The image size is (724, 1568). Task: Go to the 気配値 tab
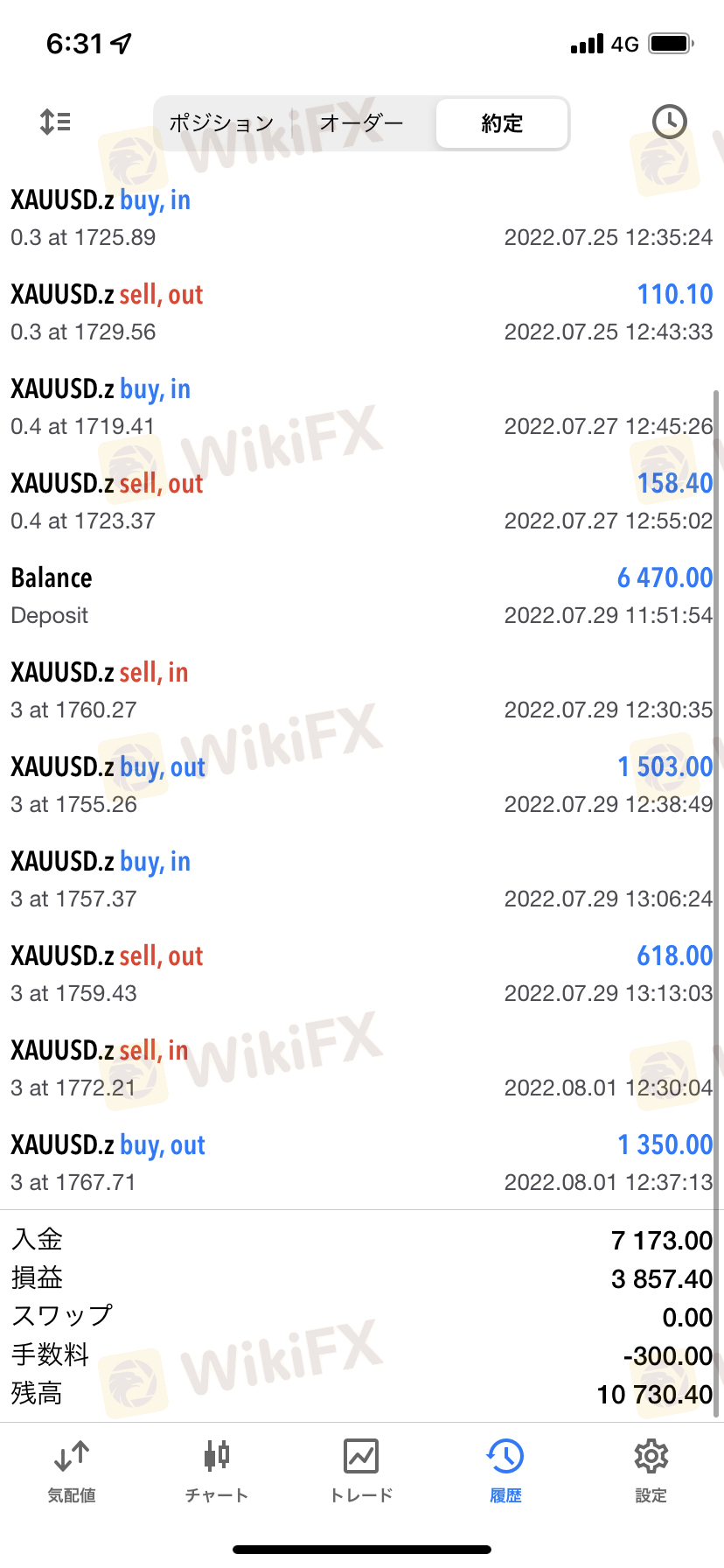[72, 1472]
